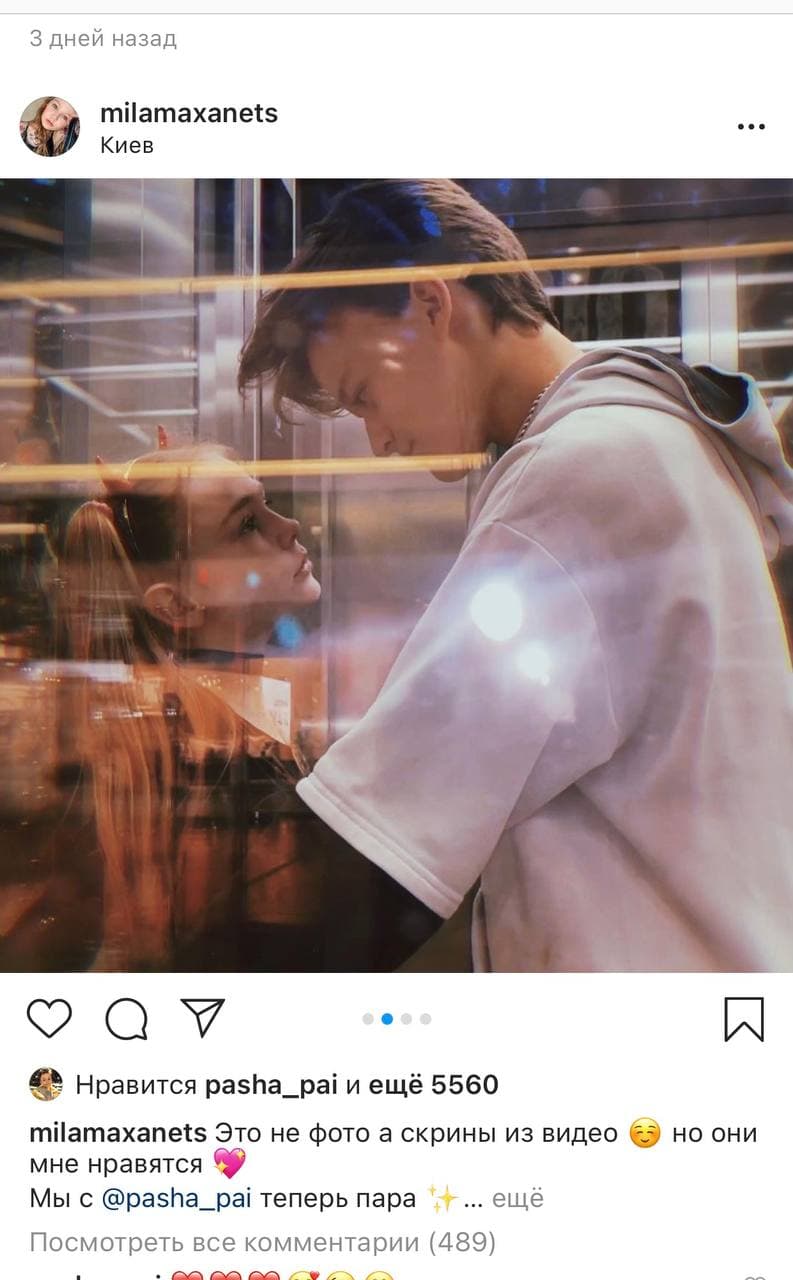Open milamaxanets profile picture in the header
This screenshot has width=793, height=1280.
49,127
